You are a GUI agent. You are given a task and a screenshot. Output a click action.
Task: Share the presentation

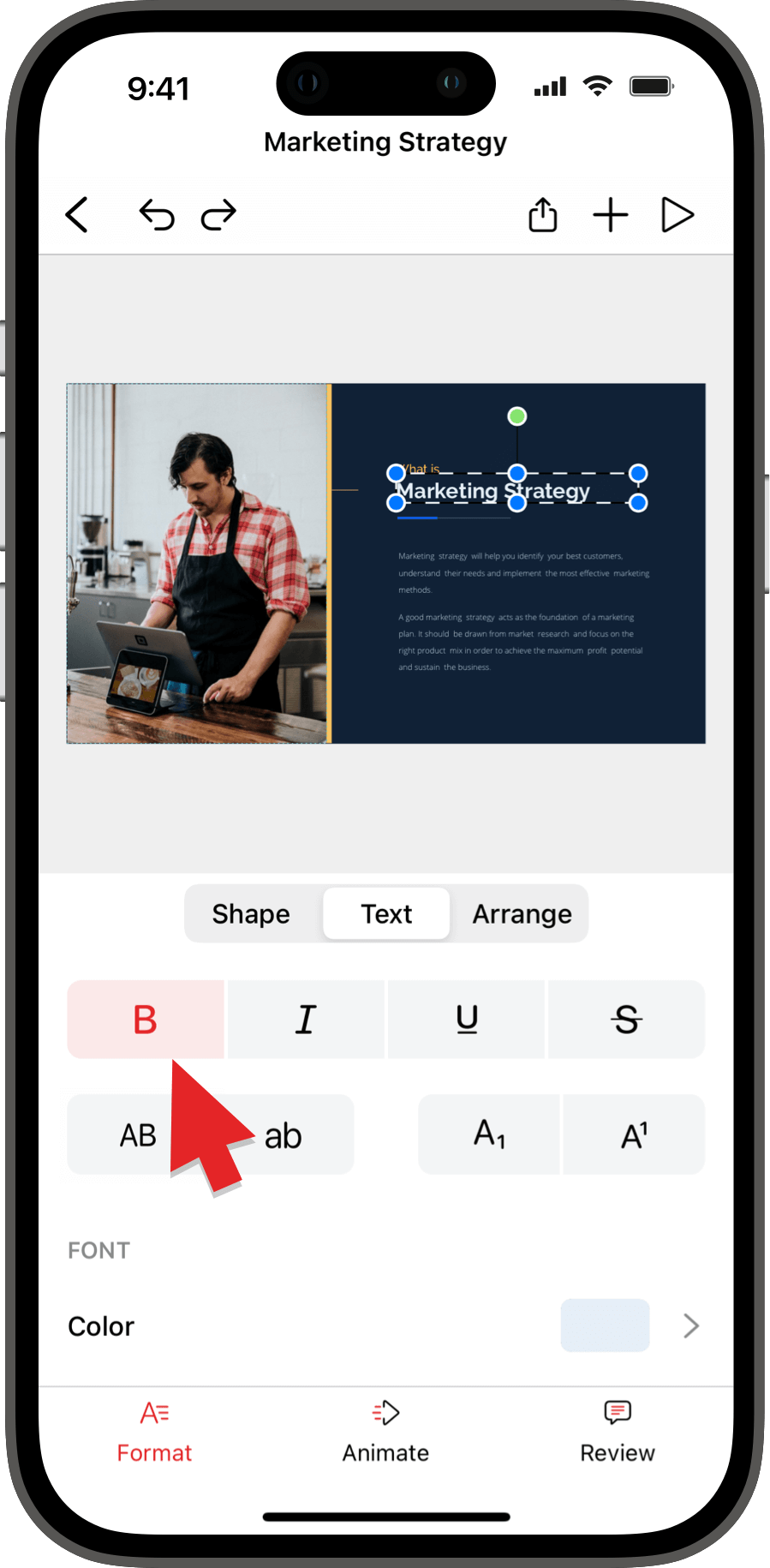pos(542,214)
